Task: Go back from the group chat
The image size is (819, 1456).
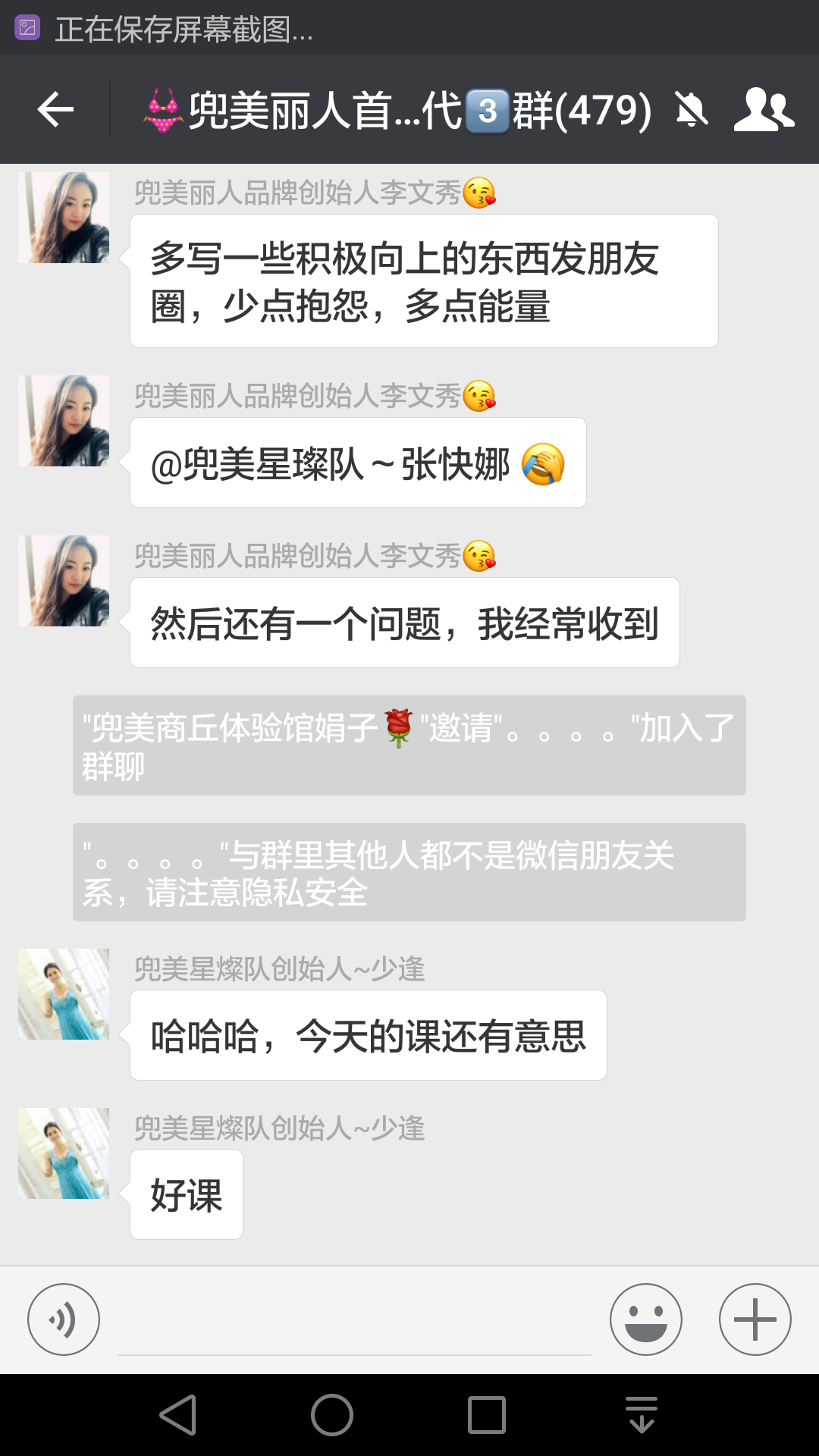Action: pyautogui.click(x=55, y=110)
